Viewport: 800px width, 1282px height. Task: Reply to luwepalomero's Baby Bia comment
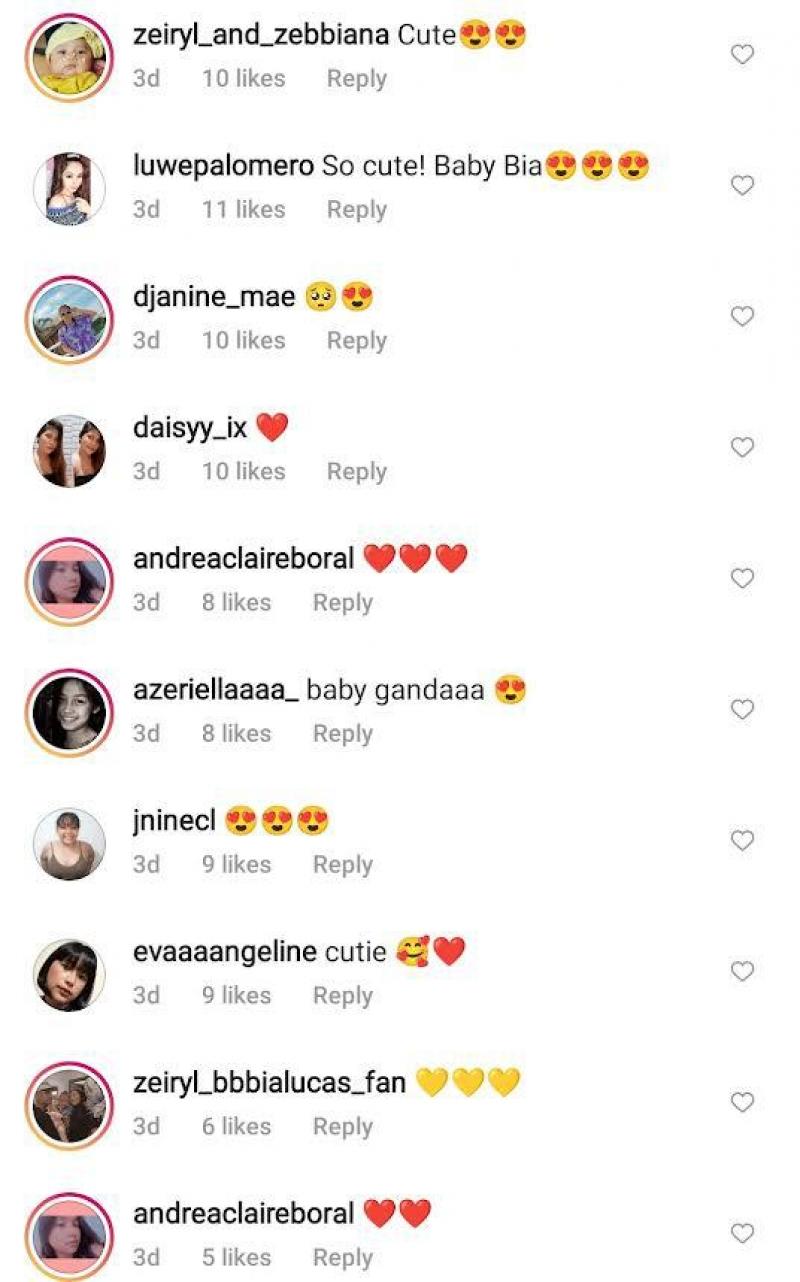pos(356,210)
